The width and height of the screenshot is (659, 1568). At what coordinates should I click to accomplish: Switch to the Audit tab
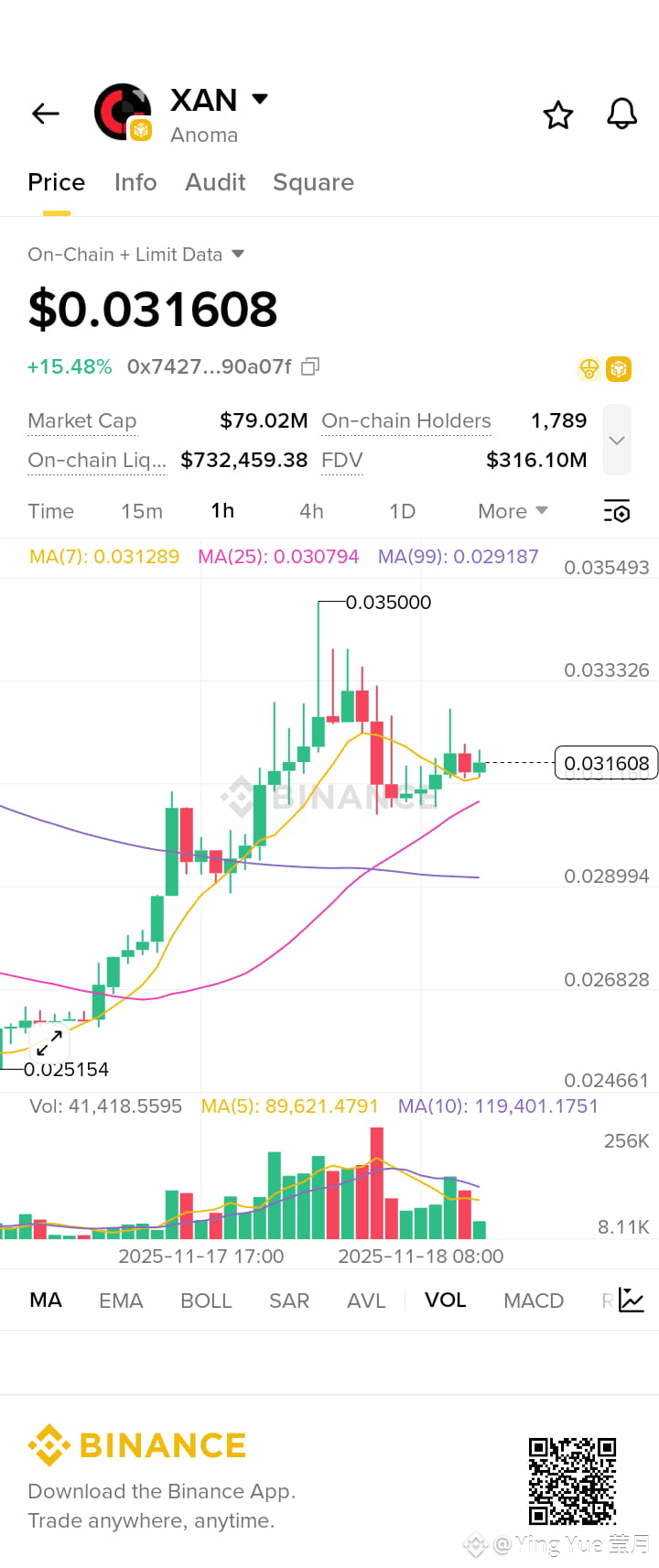click(214, 182)
